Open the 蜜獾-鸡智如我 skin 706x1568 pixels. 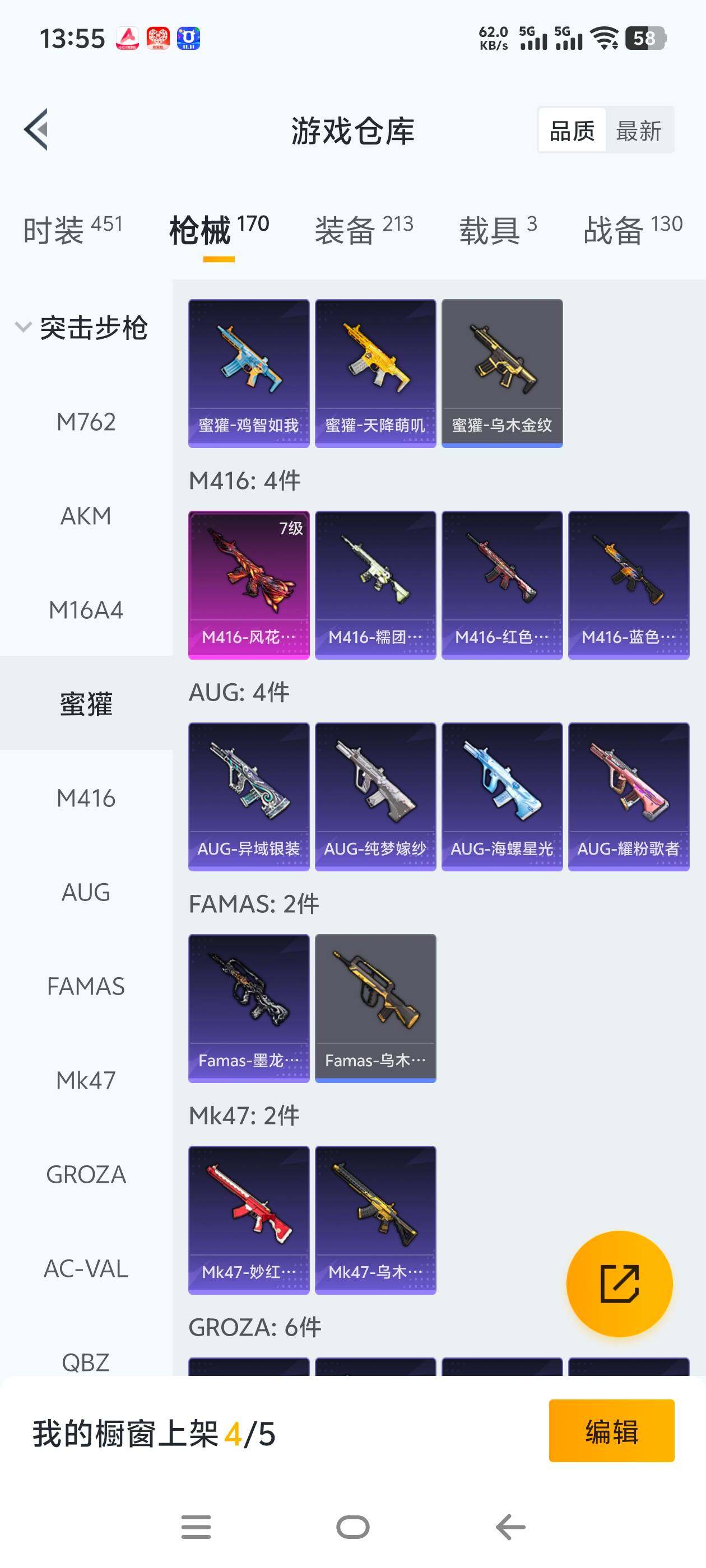(x=249, y=372)
